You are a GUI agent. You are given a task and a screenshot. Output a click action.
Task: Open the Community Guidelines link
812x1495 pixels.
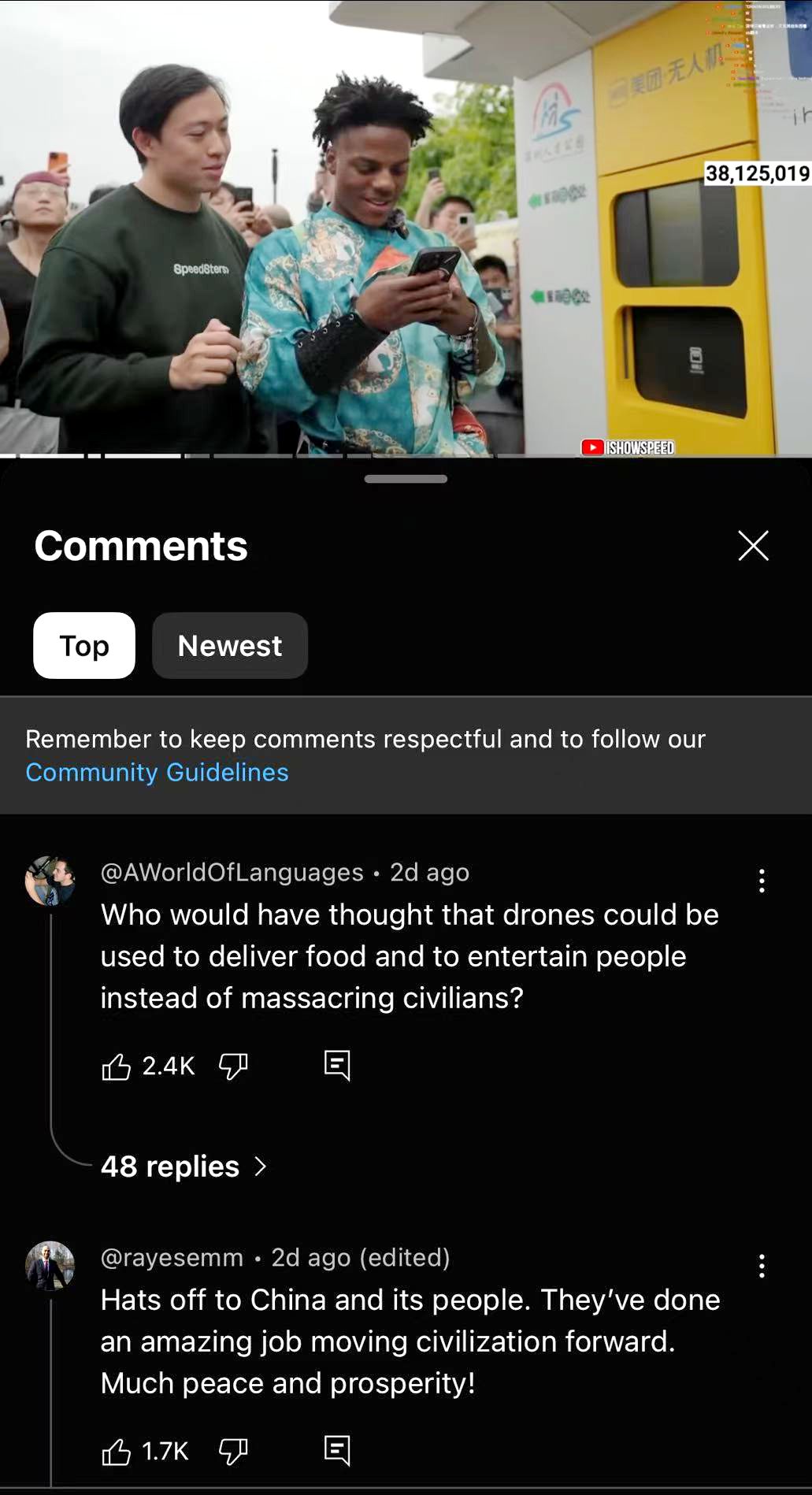157,772
